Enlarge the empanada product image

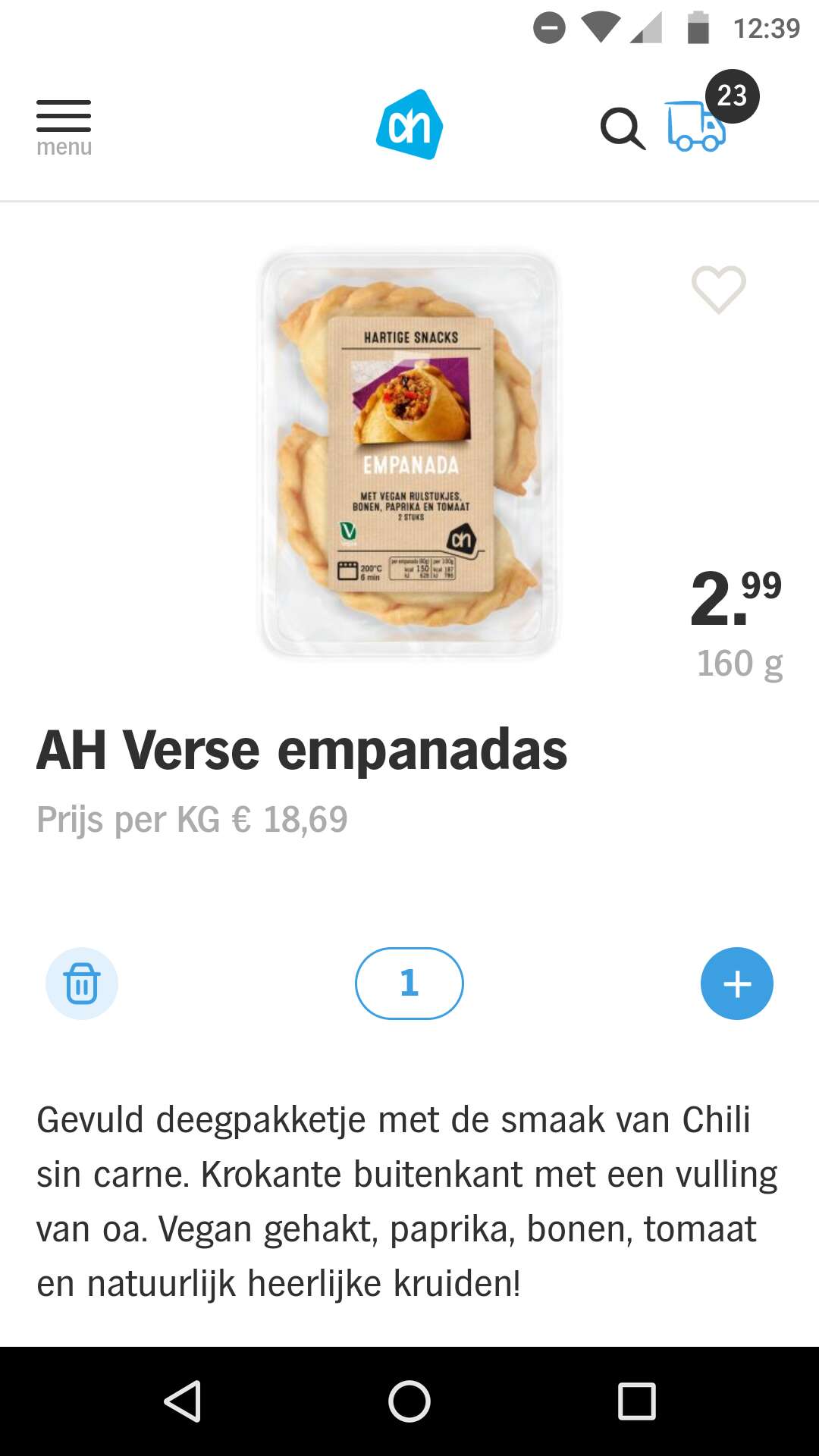pos(409,455)
